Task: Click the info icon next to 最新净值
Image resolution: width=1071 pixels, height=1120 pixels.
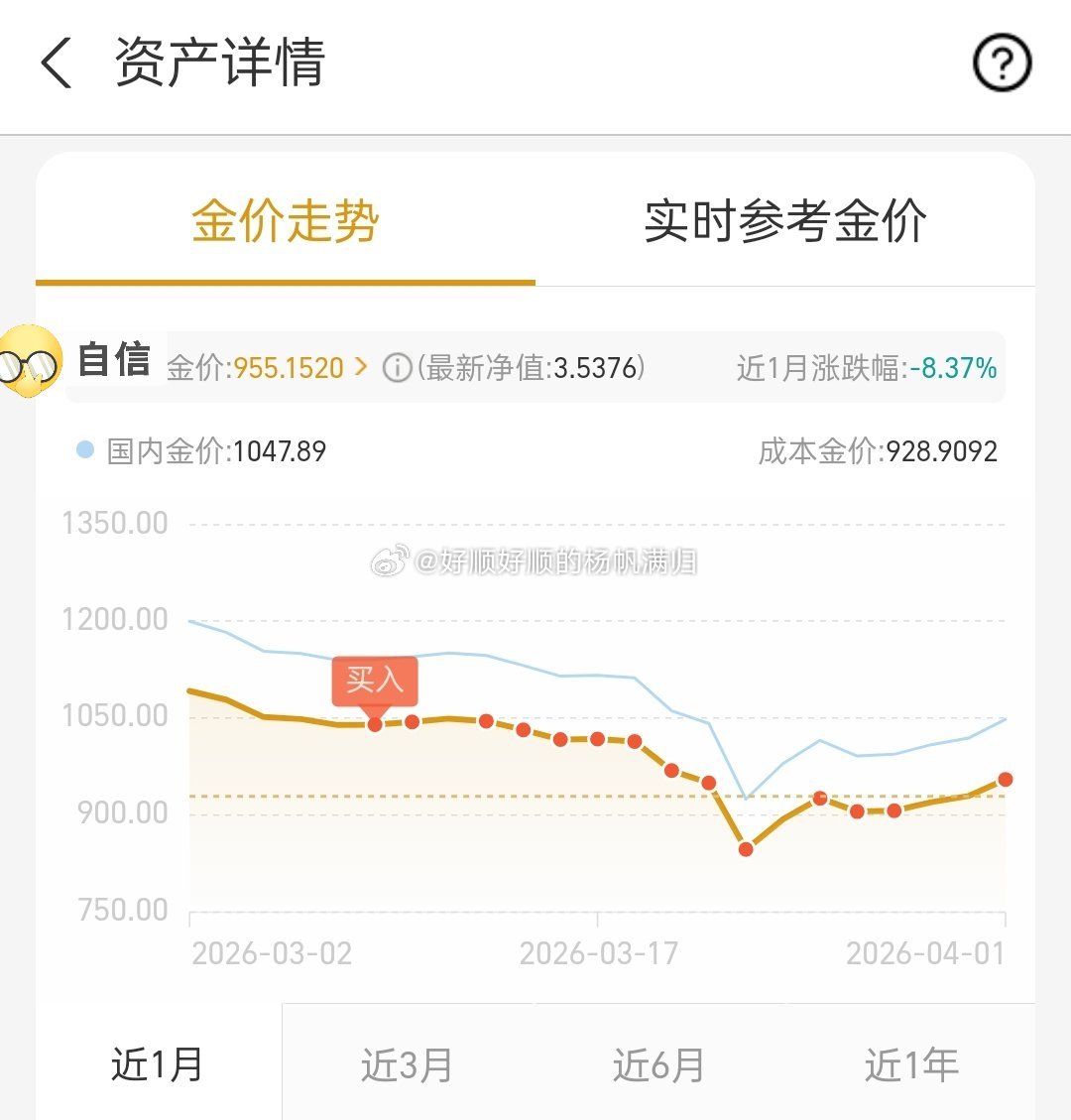Action: (x=396, y=367)
